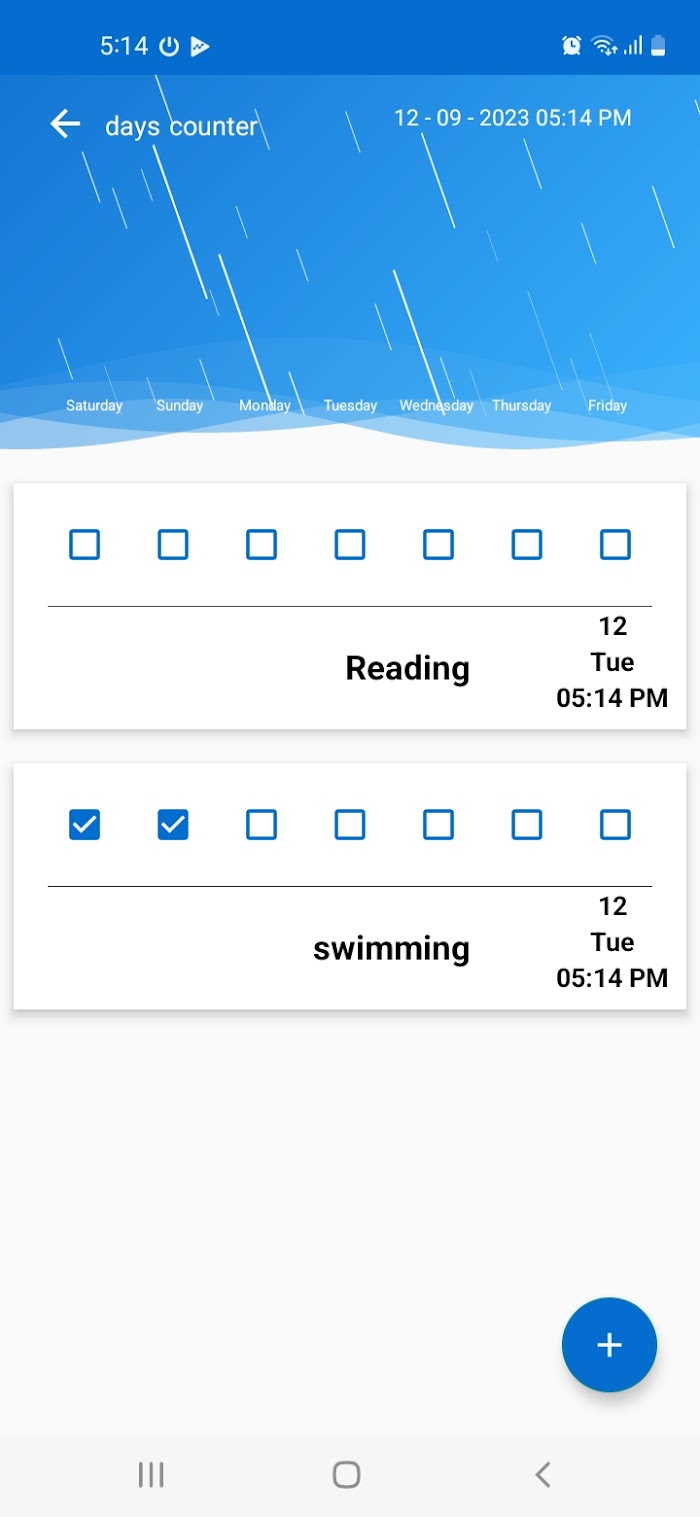Check Saturday box for Reading
This screenshot has height=1517, width=700.
tap(85, 545)
